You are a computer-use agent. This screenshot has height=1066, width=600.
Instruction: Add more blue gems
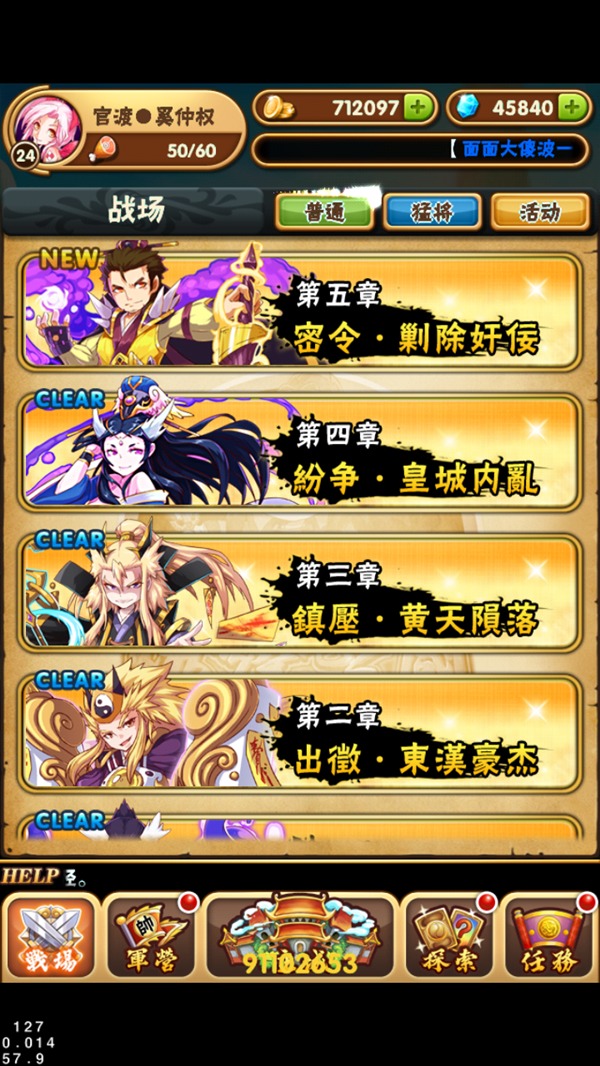573,107
